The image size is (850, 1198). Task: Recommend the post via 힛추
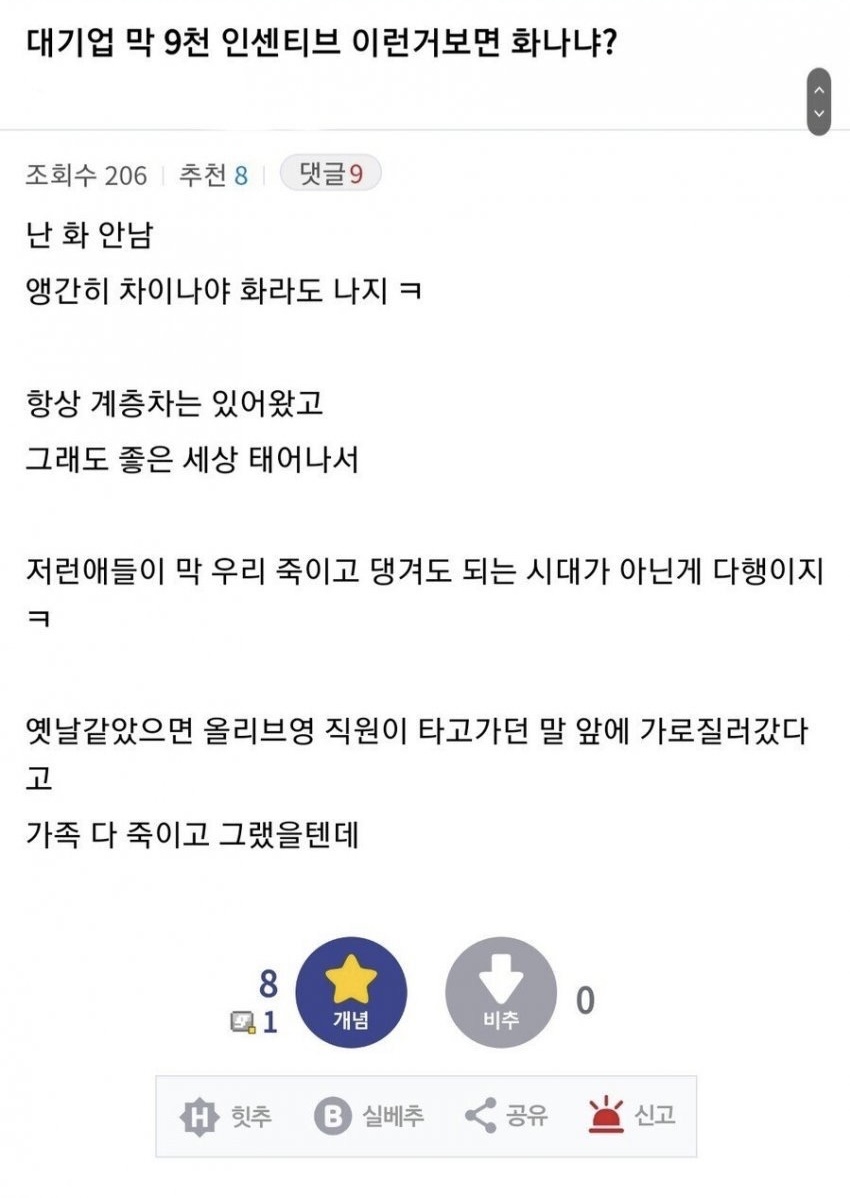(x=226, y=1116)
